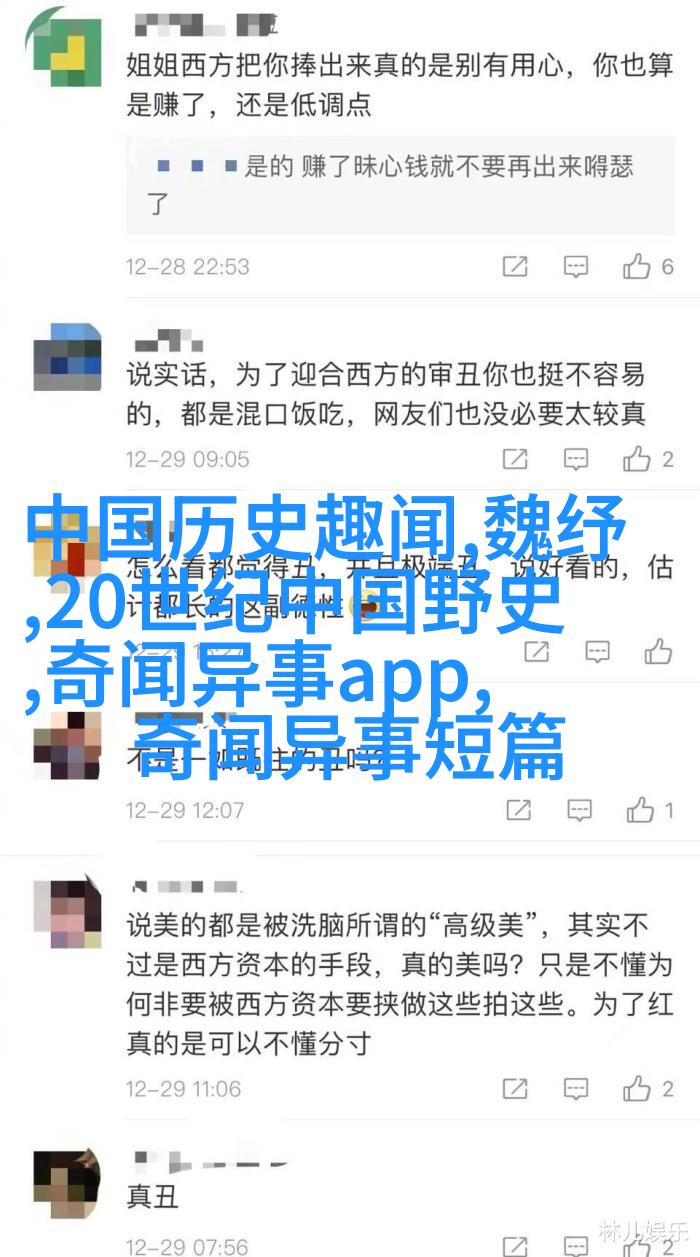
Task: Reply to the comment posted 12-29 12:07
Action: [x=580, y=809]
